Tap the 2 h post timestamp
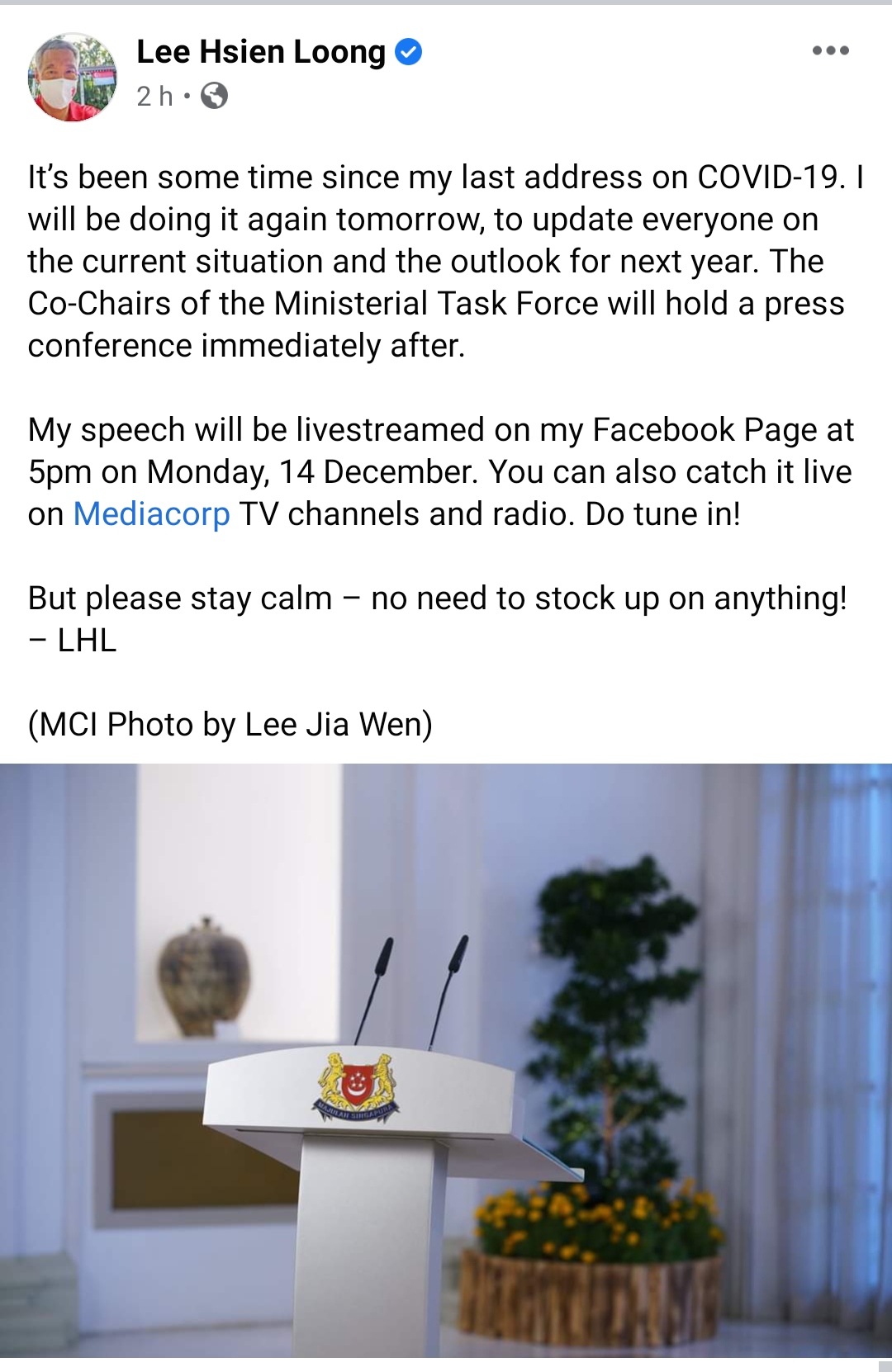This screenshot has height=1372, width=892. (x=154, y=97)
